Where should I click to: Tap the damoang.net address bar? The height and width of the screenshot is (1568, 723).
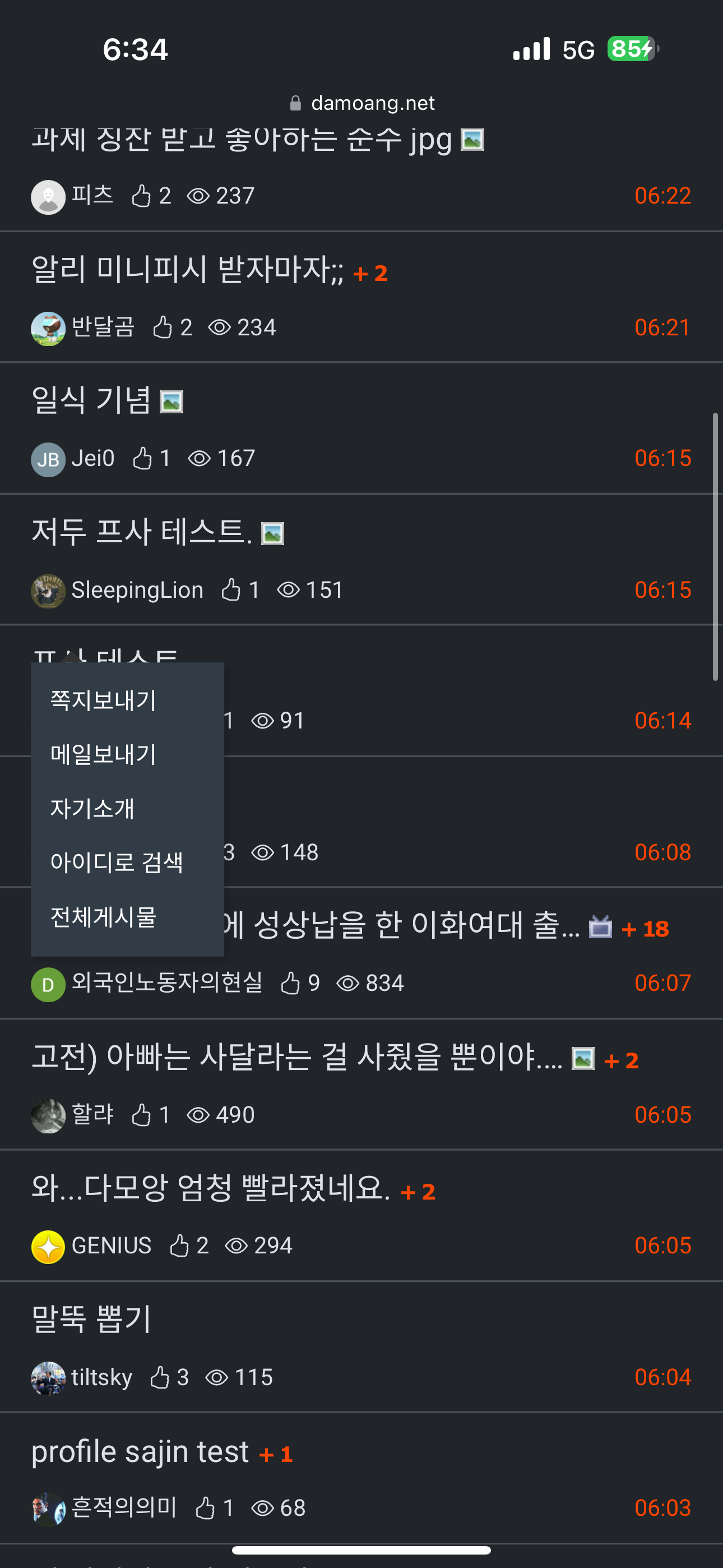point(363,103)
